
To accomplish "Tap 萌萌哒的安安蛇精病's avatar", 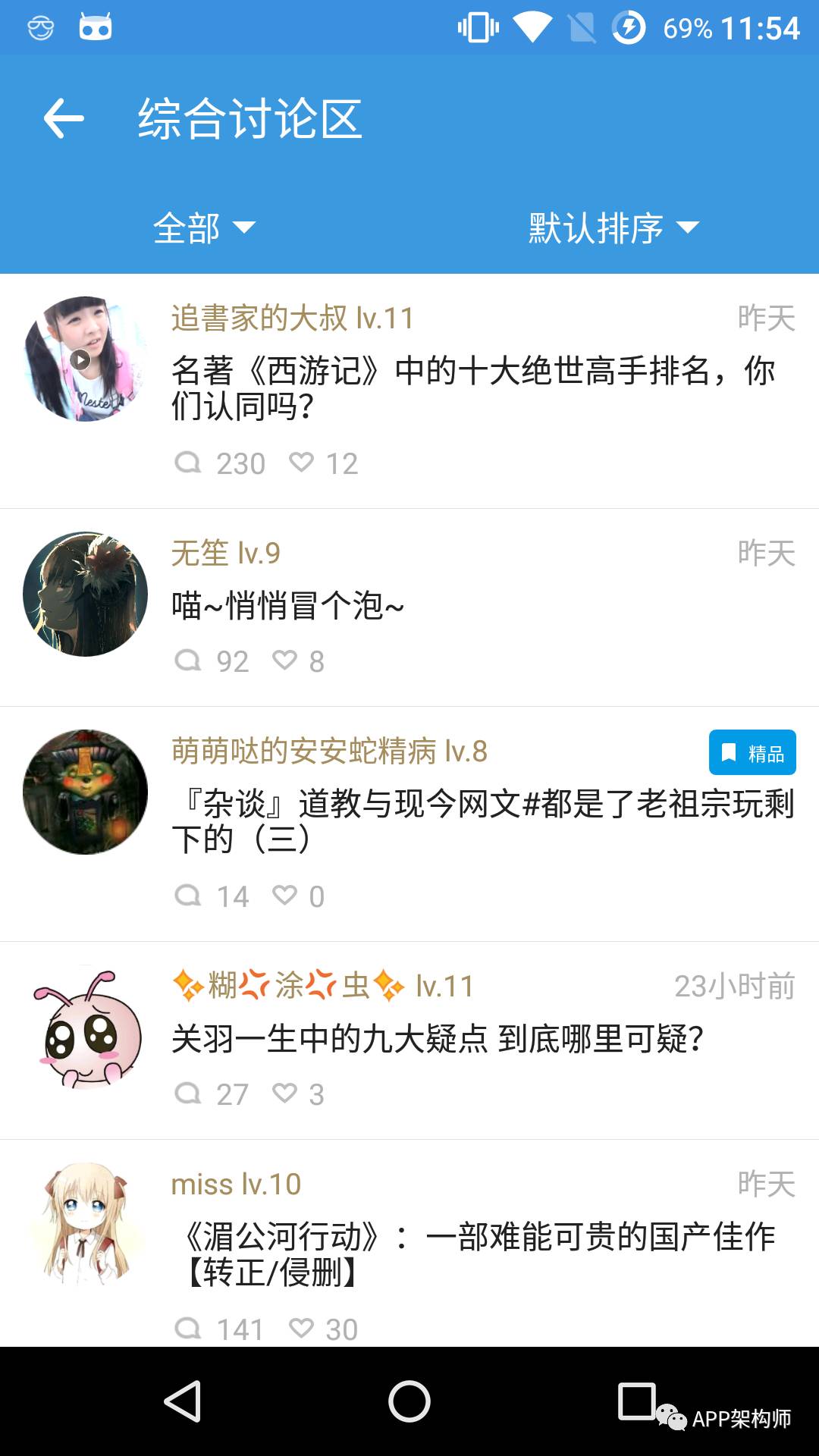I will (85, 792).
